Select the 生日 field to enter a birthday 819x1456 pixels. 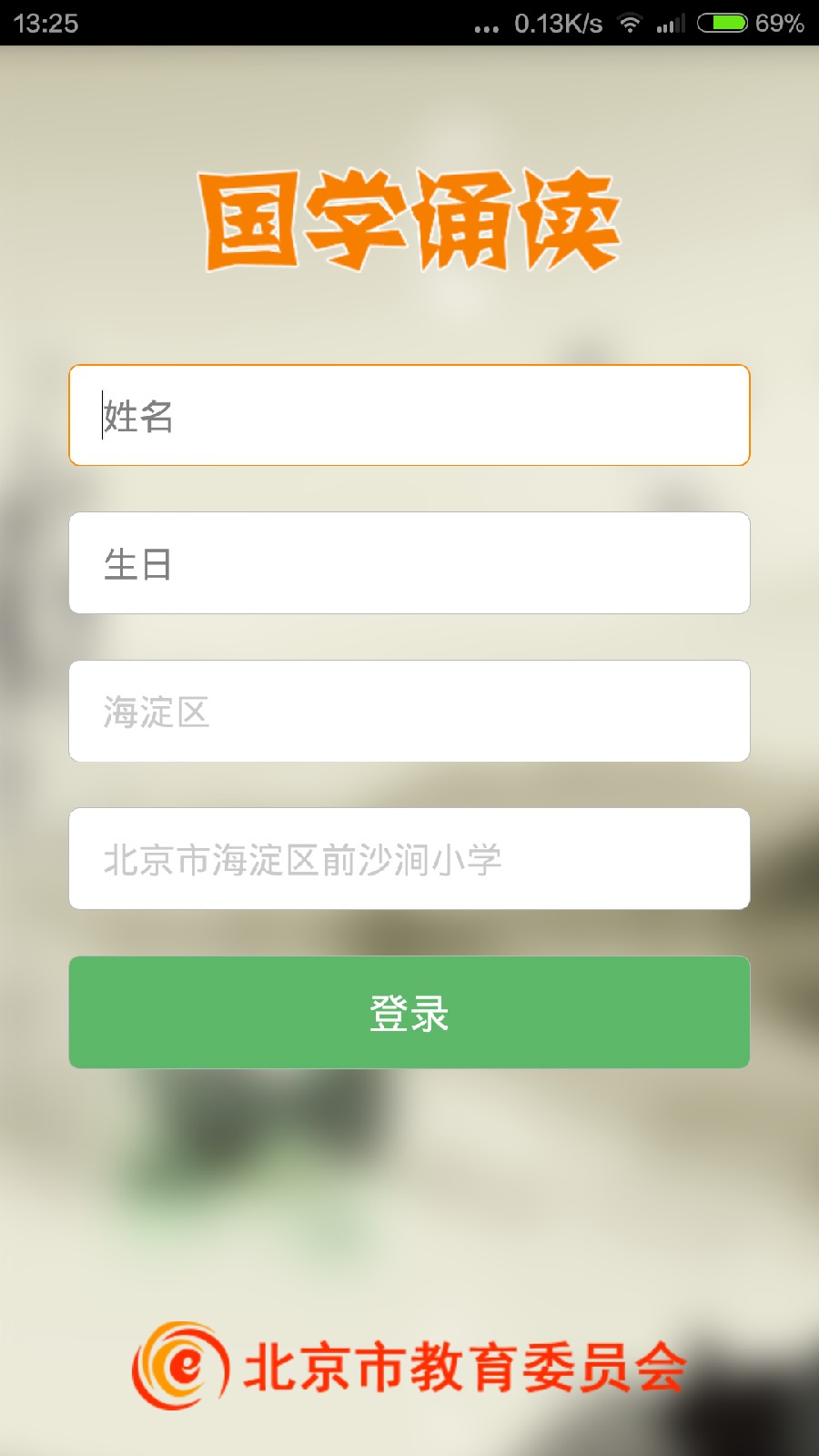(409, 563)
